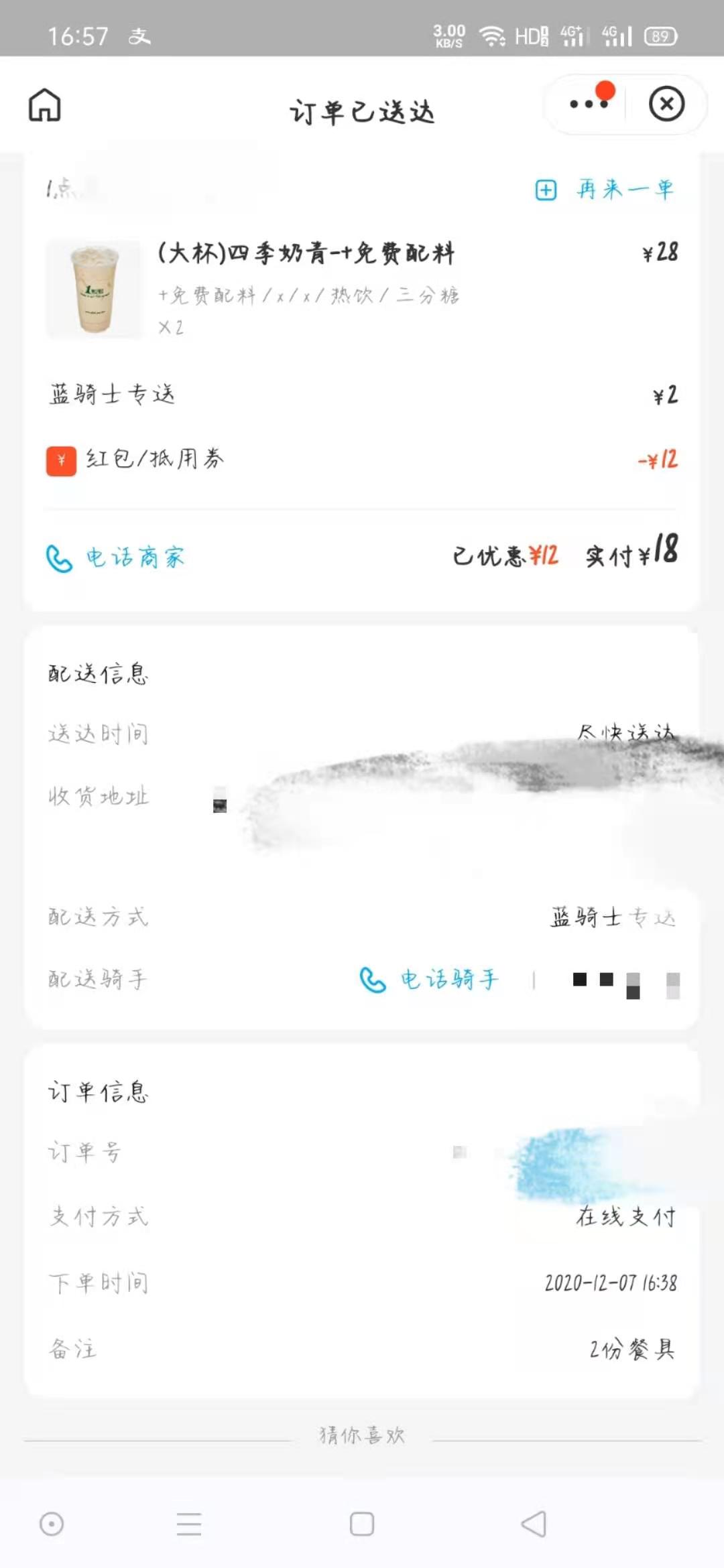This screenshot has height=1568, width=724.
Task: Tap the system home button
Action: (362, 1524)
